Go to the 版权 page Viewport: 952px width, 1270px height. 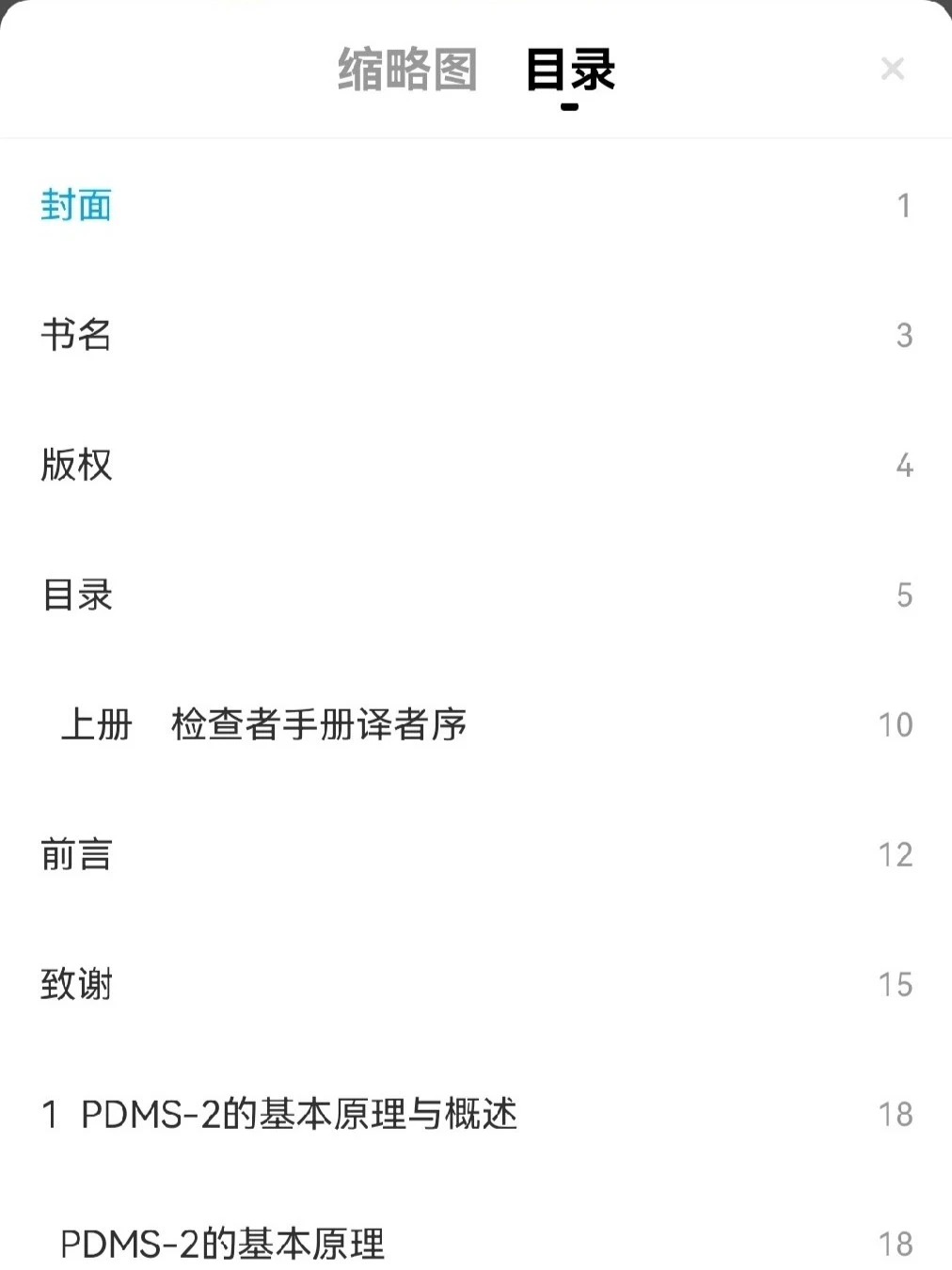pyautogui.click(x=76, y=465)
